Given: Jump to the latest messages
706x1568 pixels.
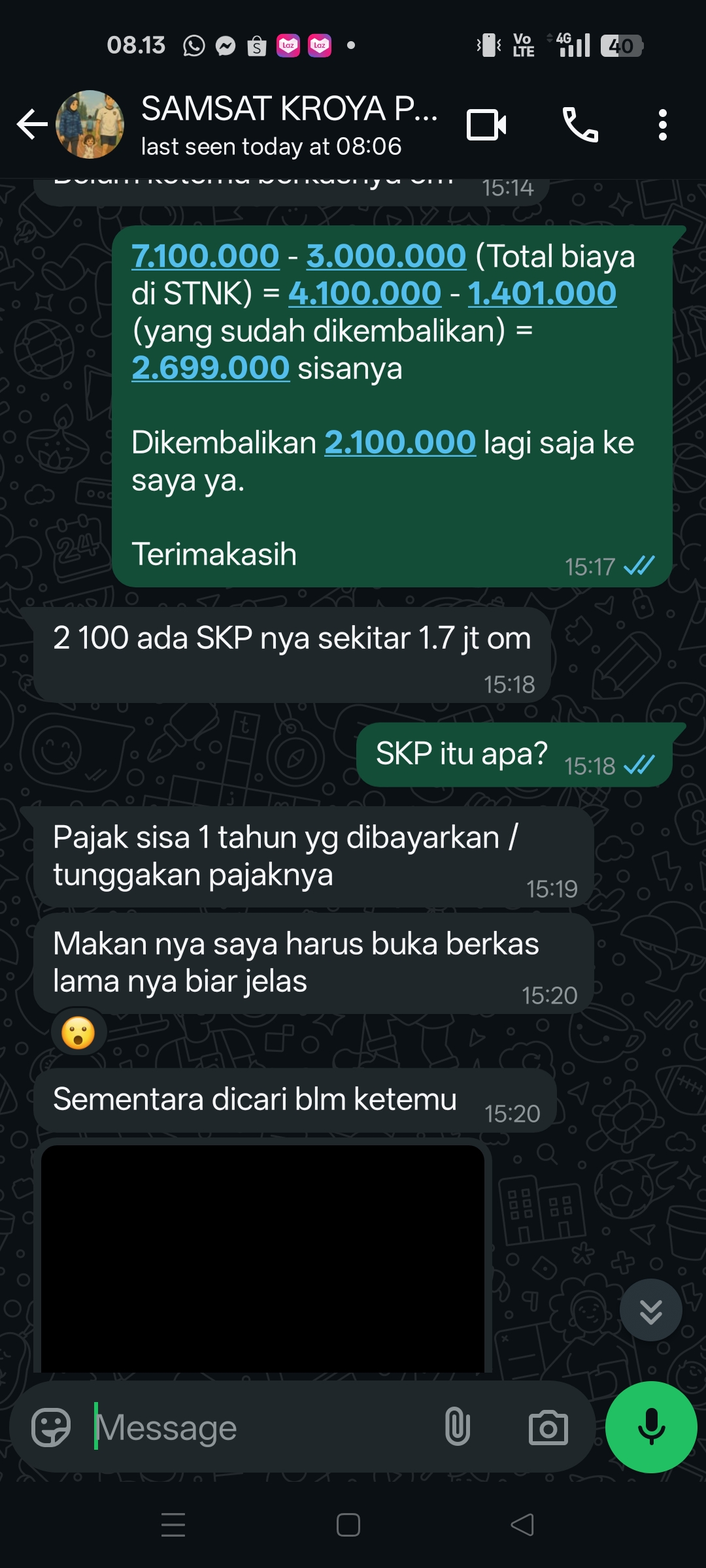Looking at the screenshot, I should point(650,1311).
